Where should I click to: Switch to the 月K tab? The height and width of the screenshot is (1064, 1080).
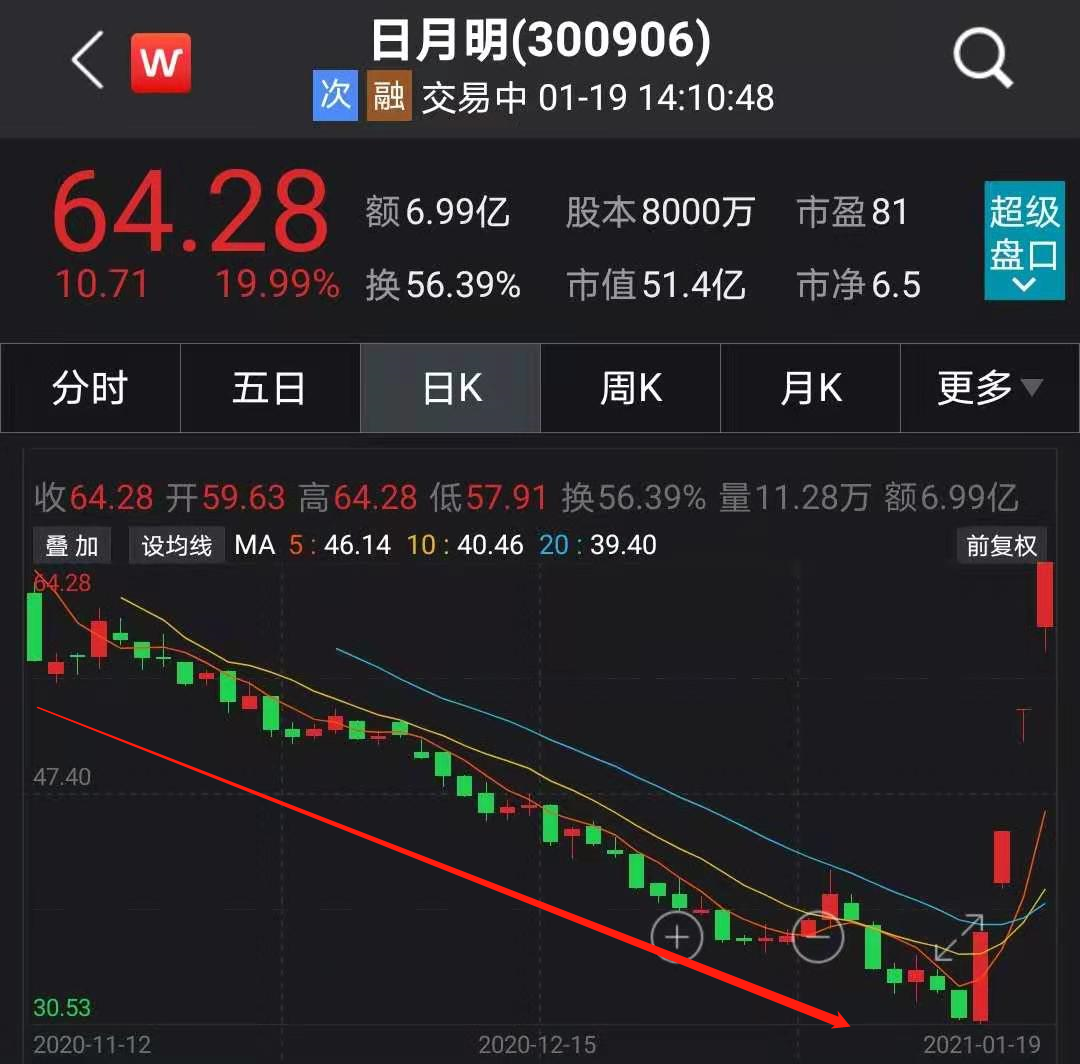811,388
